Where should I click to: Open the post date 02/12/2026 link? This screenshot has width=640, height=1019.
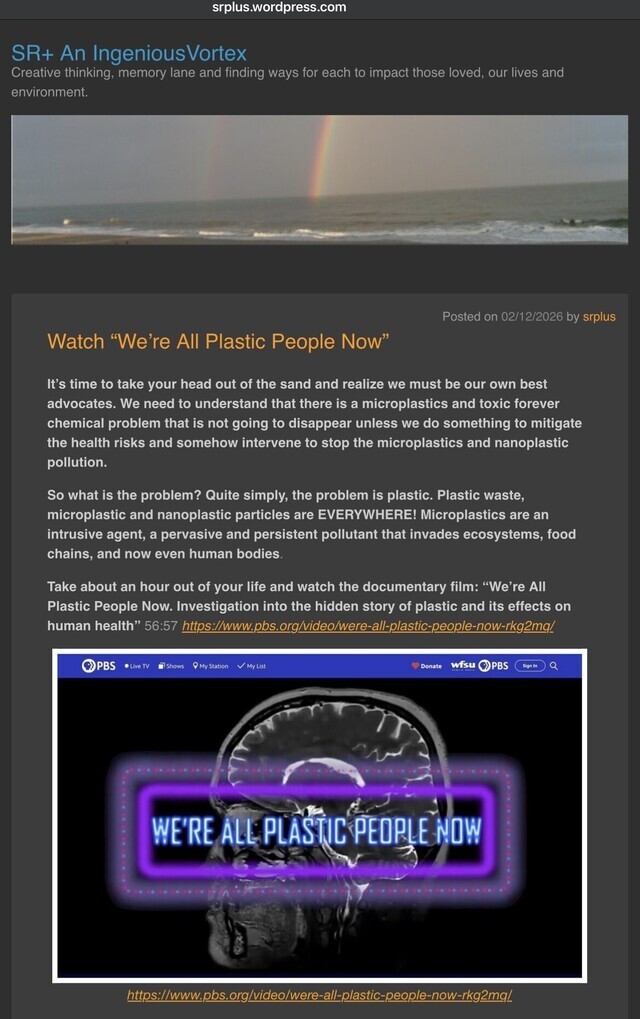[x=531, y=317]
